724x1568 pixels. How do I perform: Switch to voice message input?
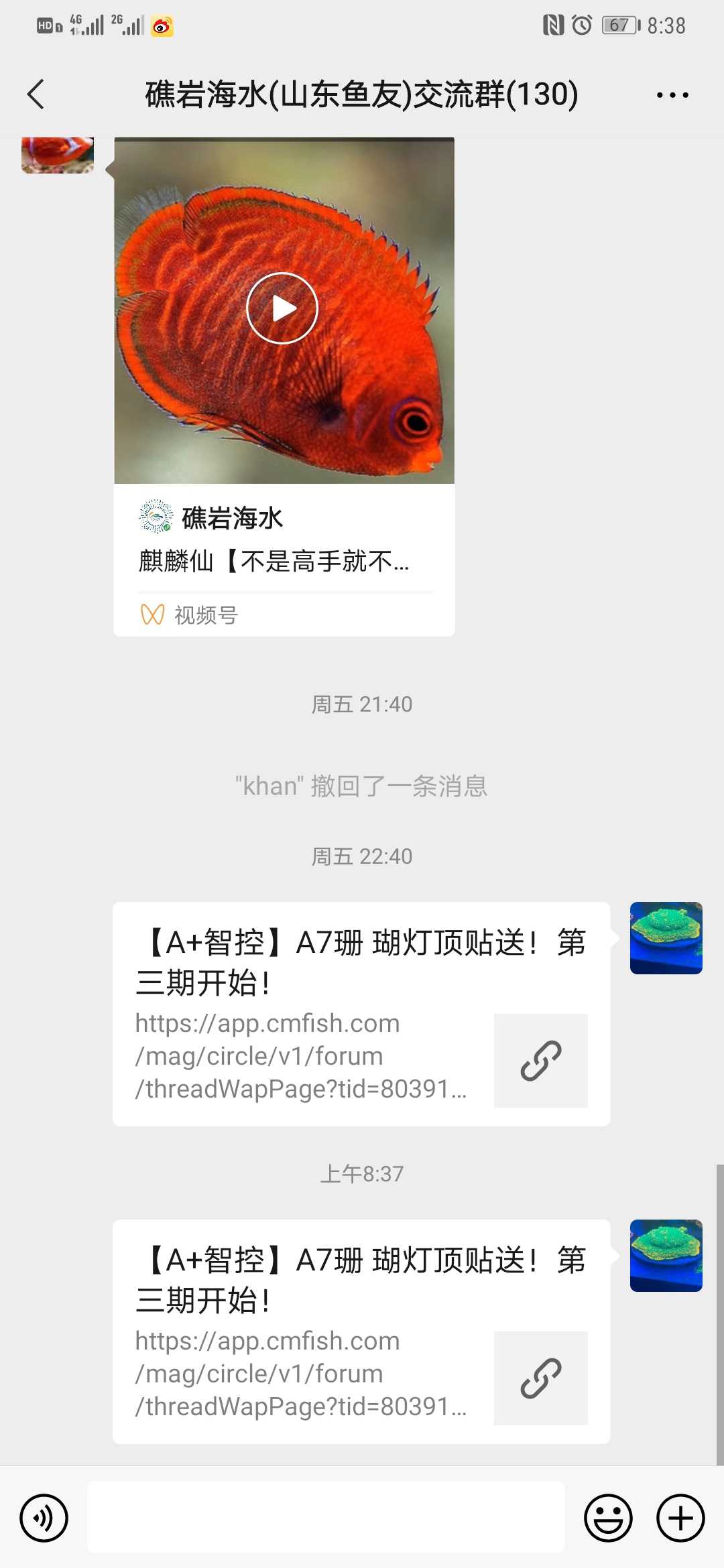[44, 1518]
